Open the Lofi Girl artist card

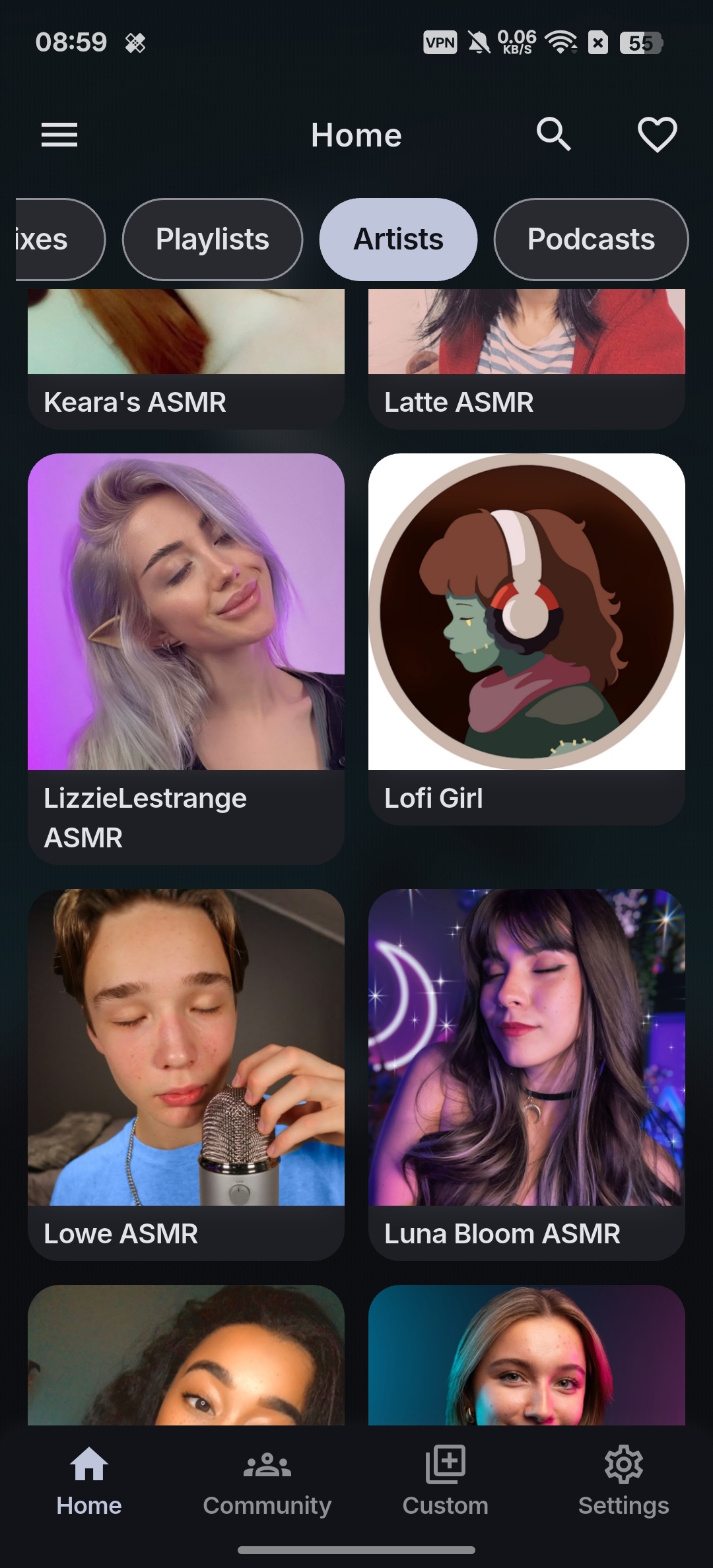tap(527, 639)
